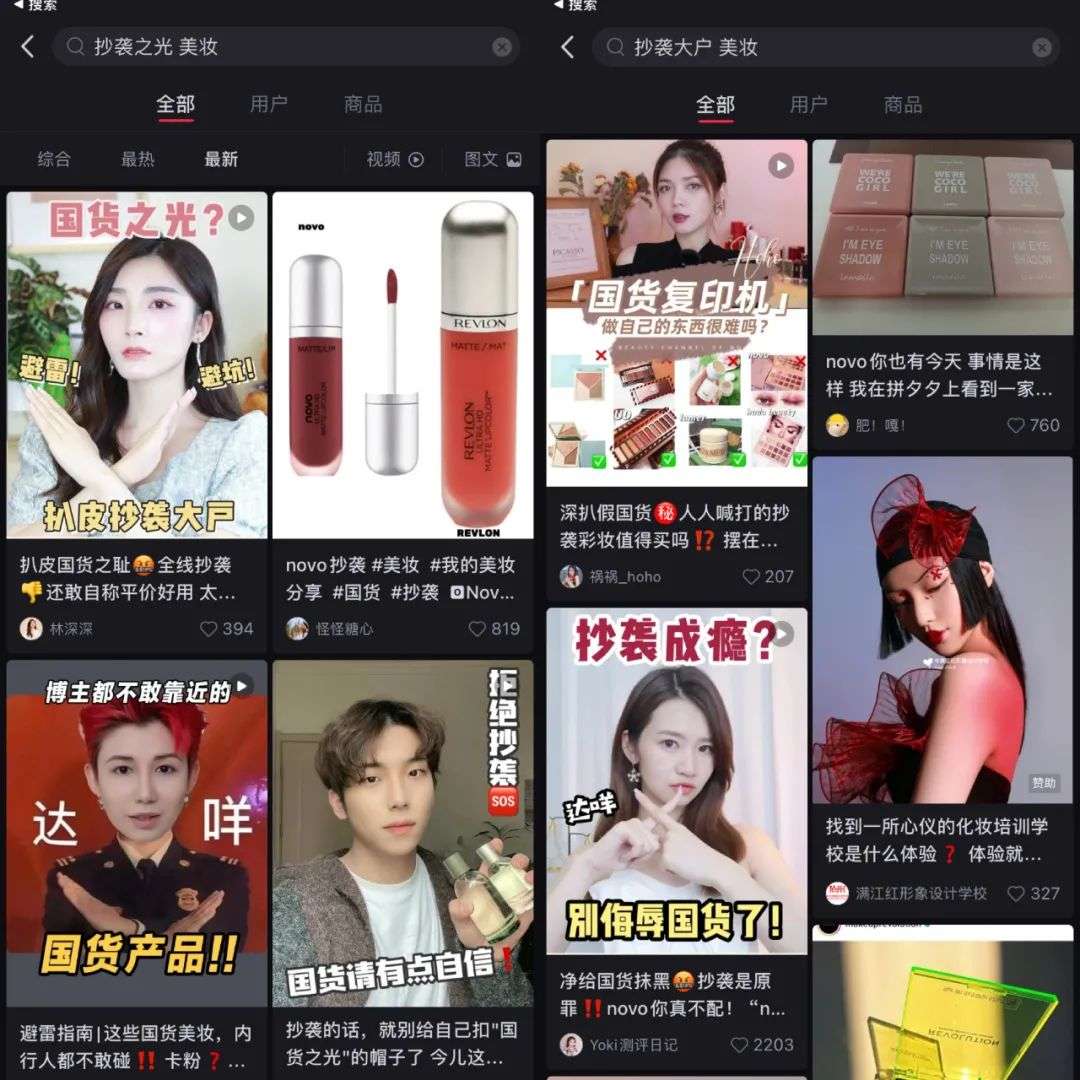
Task: Select the 最新 sort tab
Action: point(221,159)
